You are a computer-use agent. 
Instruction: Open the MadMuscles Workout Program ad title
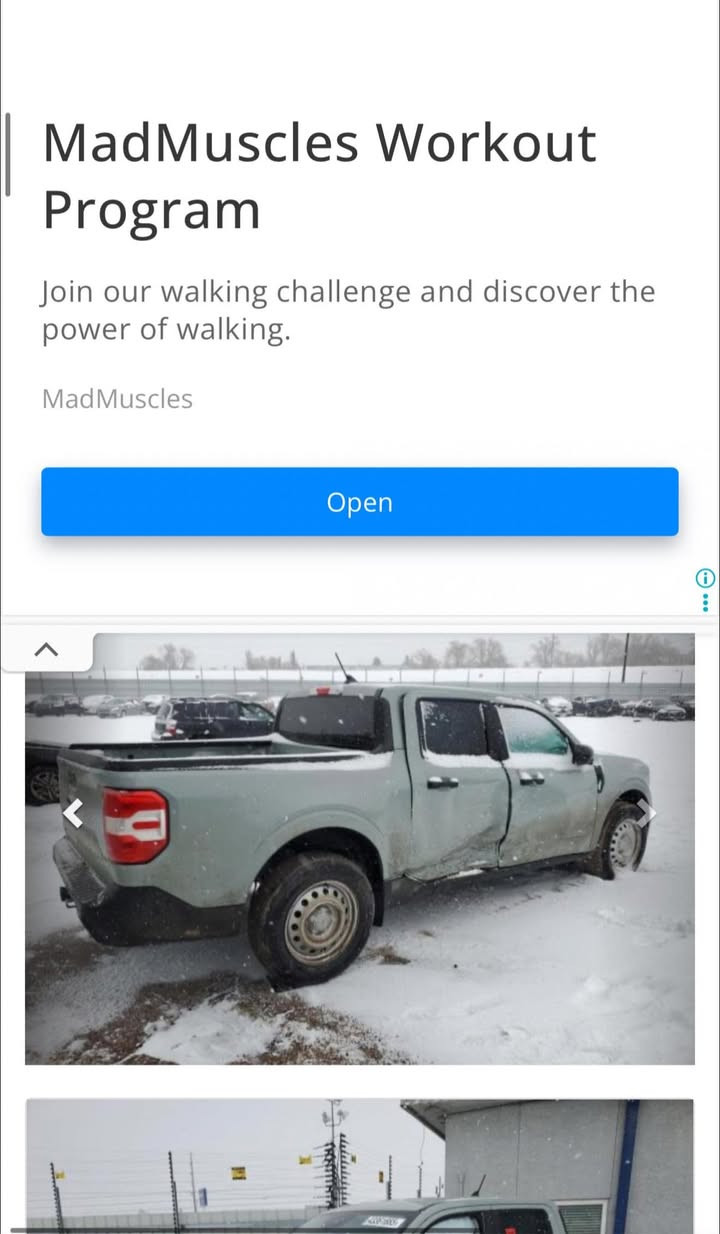319,175
